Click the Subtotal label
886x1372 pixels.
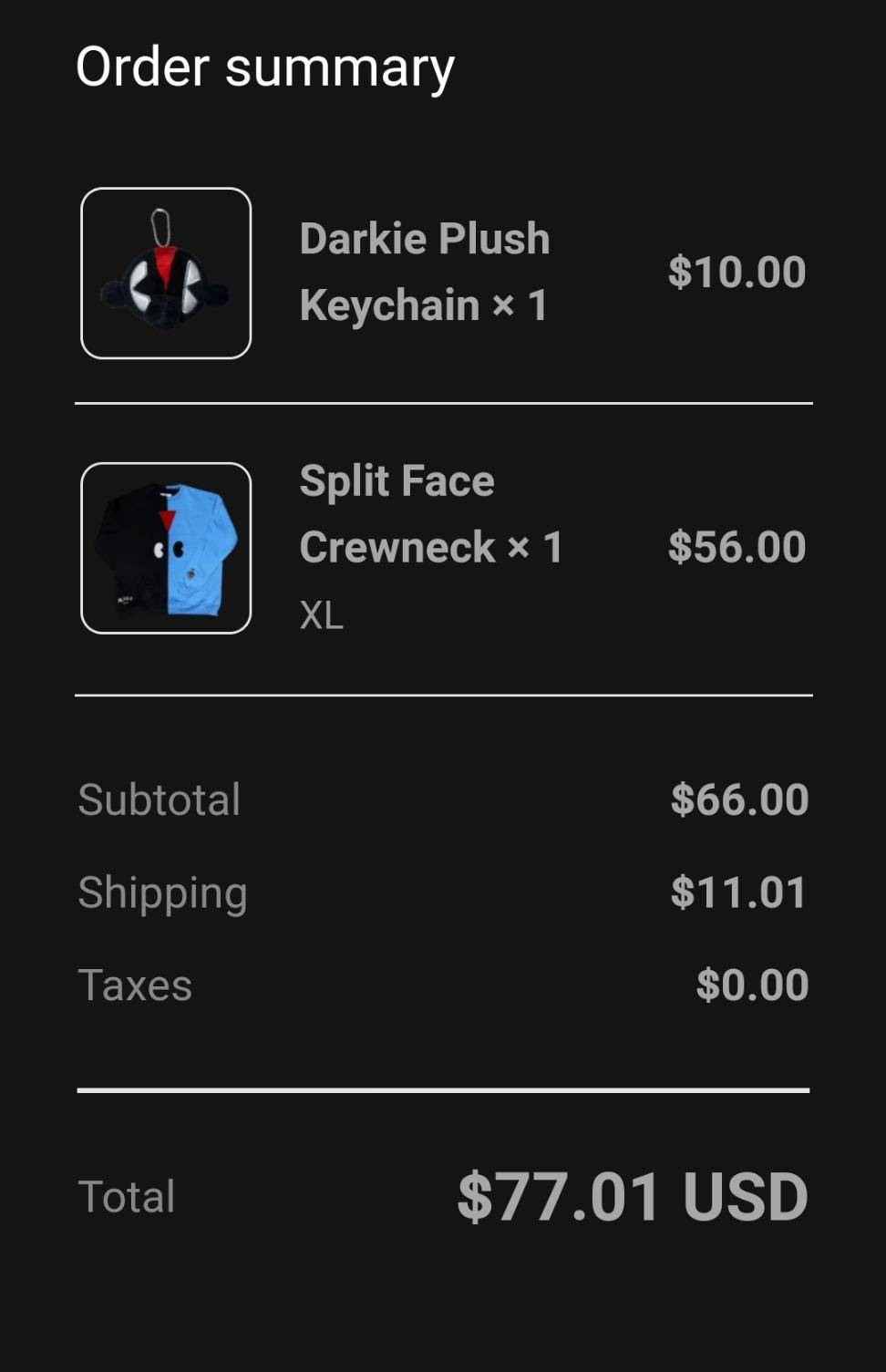coord(159,800)
